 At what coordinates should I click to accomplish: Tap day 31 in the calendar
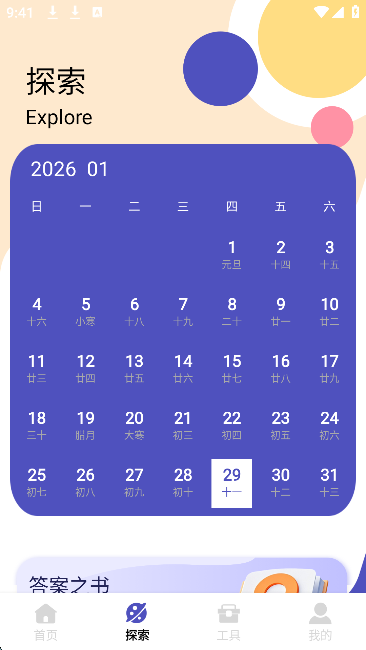click(330, 483)
